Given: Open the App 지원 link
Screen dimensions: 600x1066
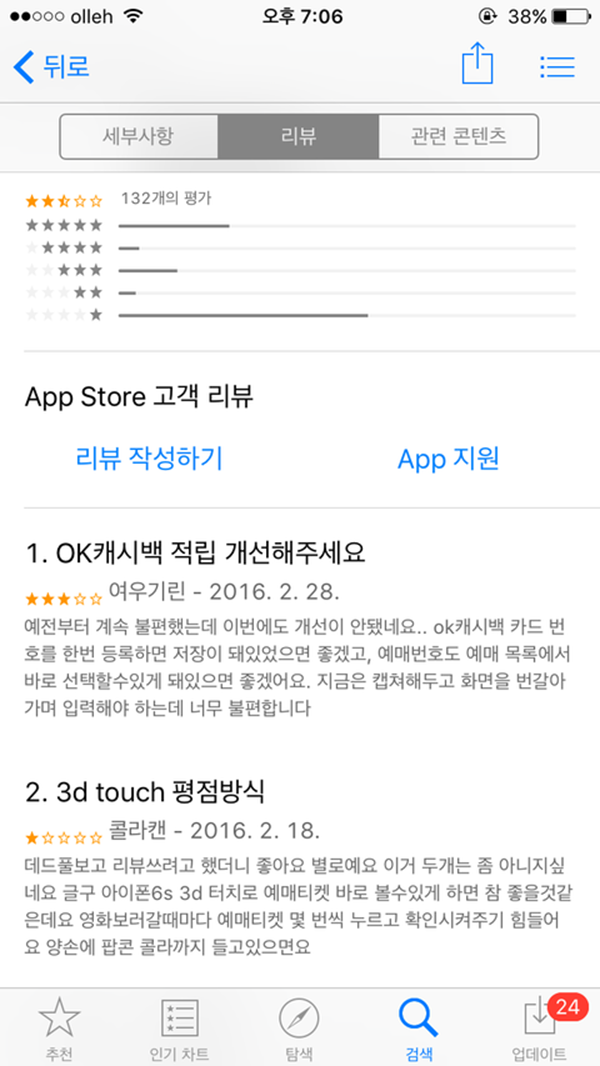Looking at the screenshot, I should point(448,458).
